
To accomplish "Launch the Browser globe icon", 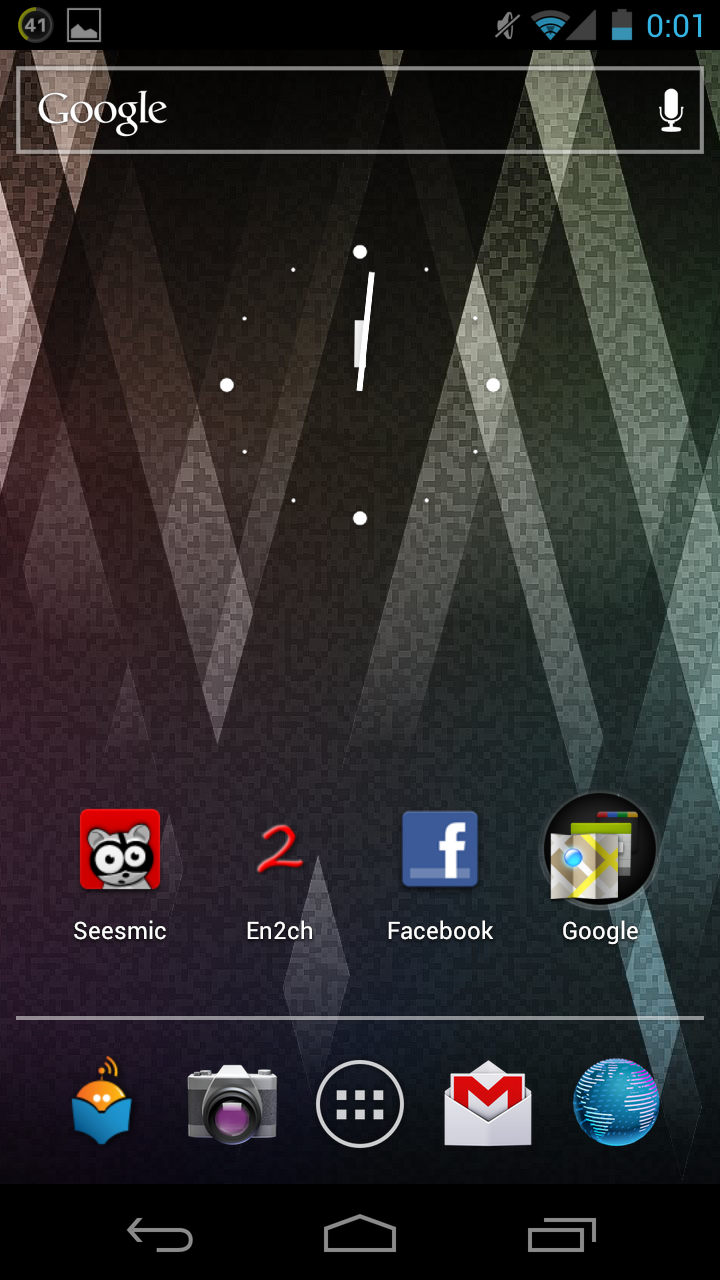I will click(x=616, y=1102).
